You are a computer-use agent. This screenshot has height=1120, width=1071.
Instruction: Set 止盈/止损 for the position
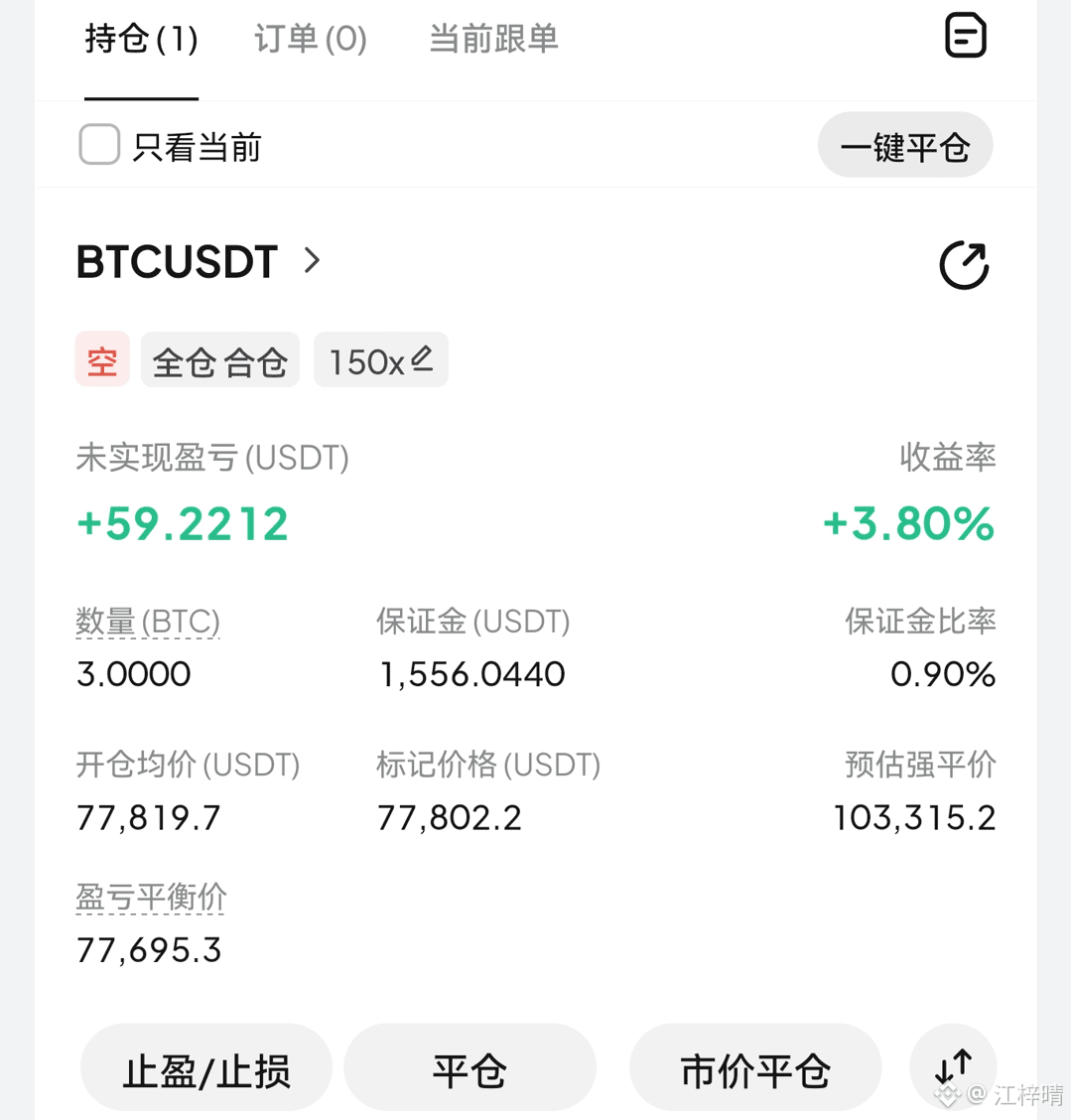pyautogui.click(x=206, y=1069)
